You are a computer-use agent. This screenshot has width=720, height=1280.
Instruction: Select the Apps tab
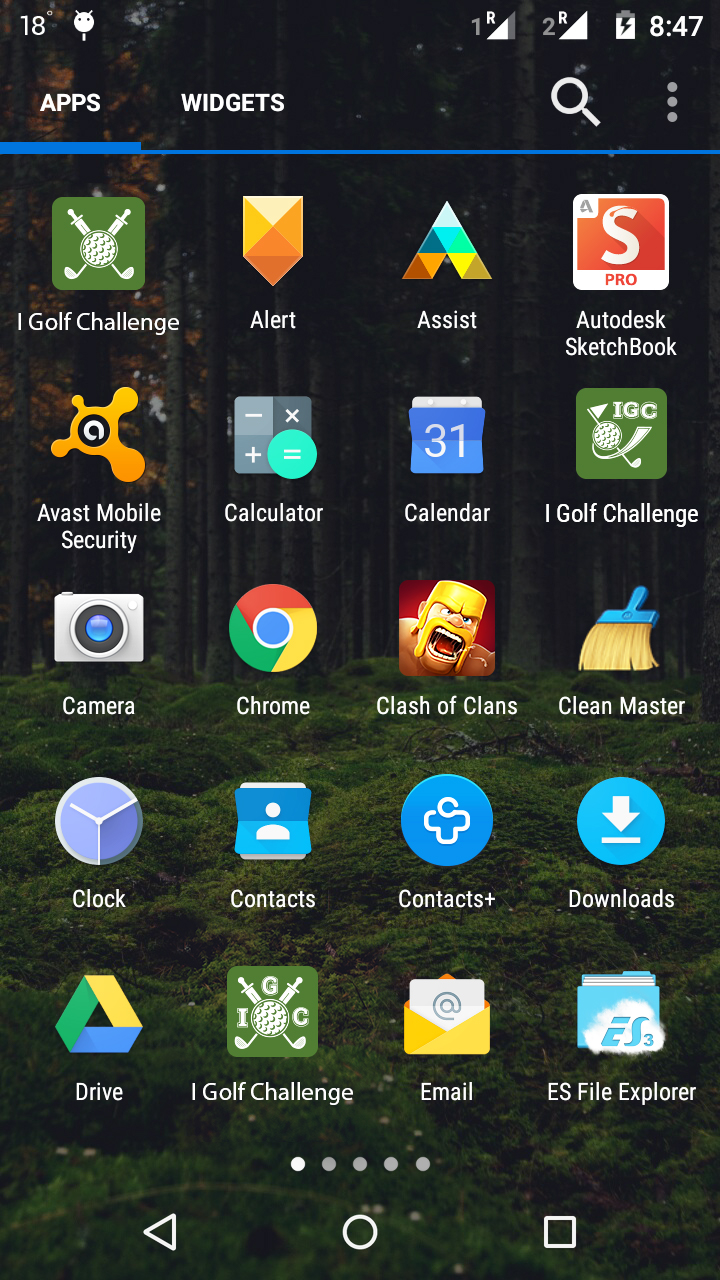coord(70,102)
